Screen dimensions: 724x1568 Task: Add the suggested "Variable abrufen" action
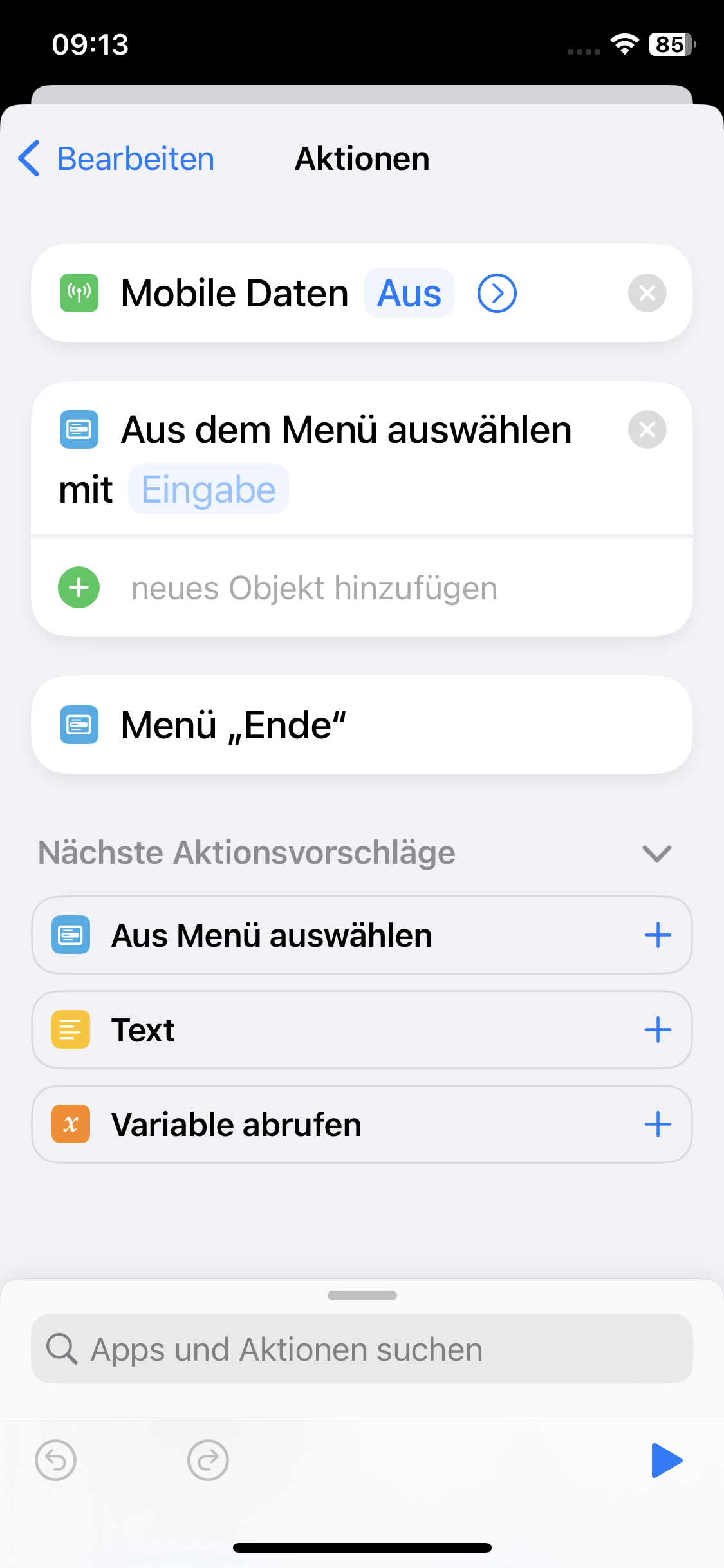(x=657, y=1125)
